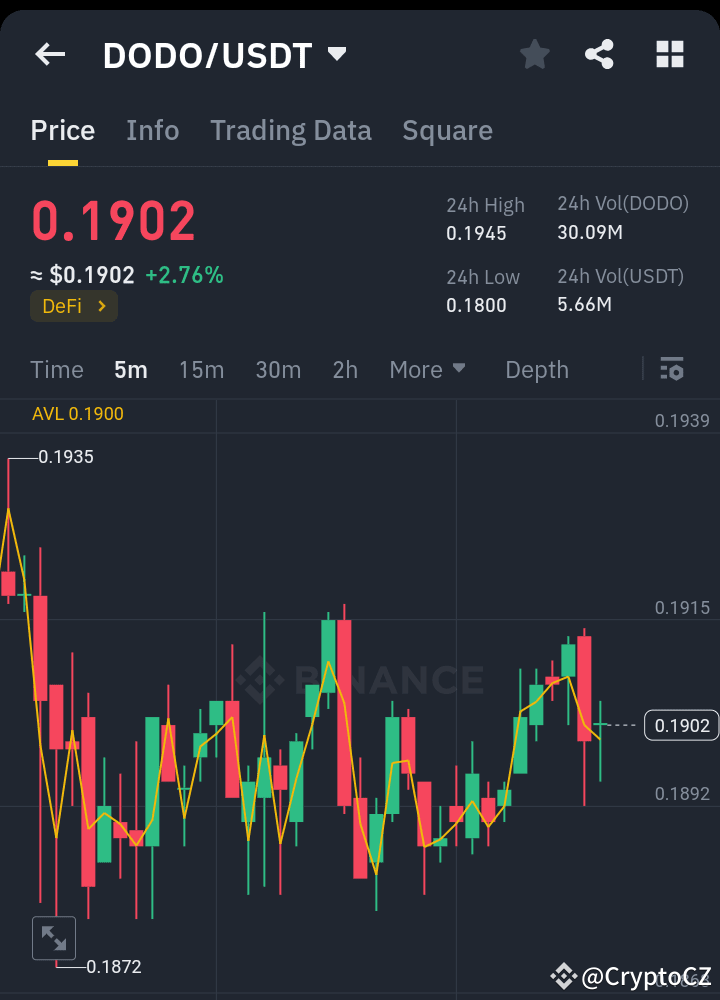Screen dimensions: 720x1000
Task: Open the chart settings icon beside Depth
Action: point(671,369)
